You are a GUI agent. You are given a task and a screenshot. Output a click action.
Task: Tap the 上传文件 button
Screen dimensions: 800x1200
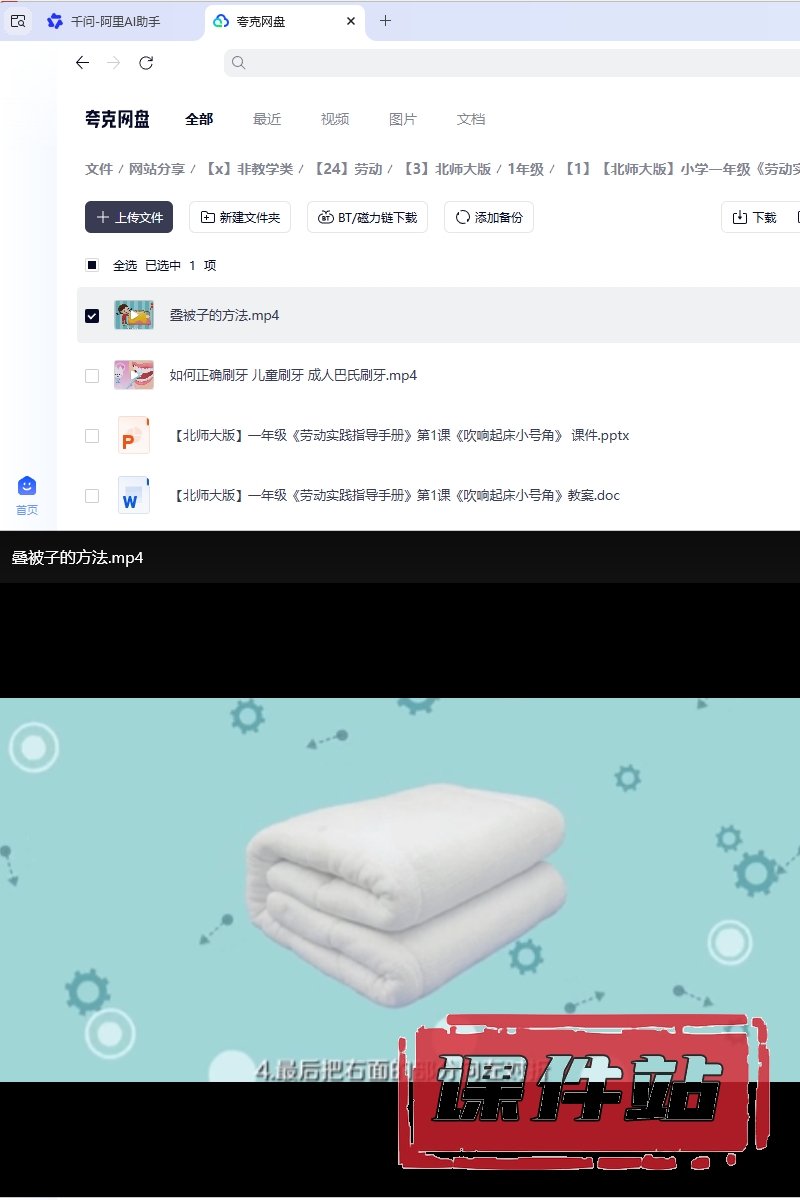(129, 217)
